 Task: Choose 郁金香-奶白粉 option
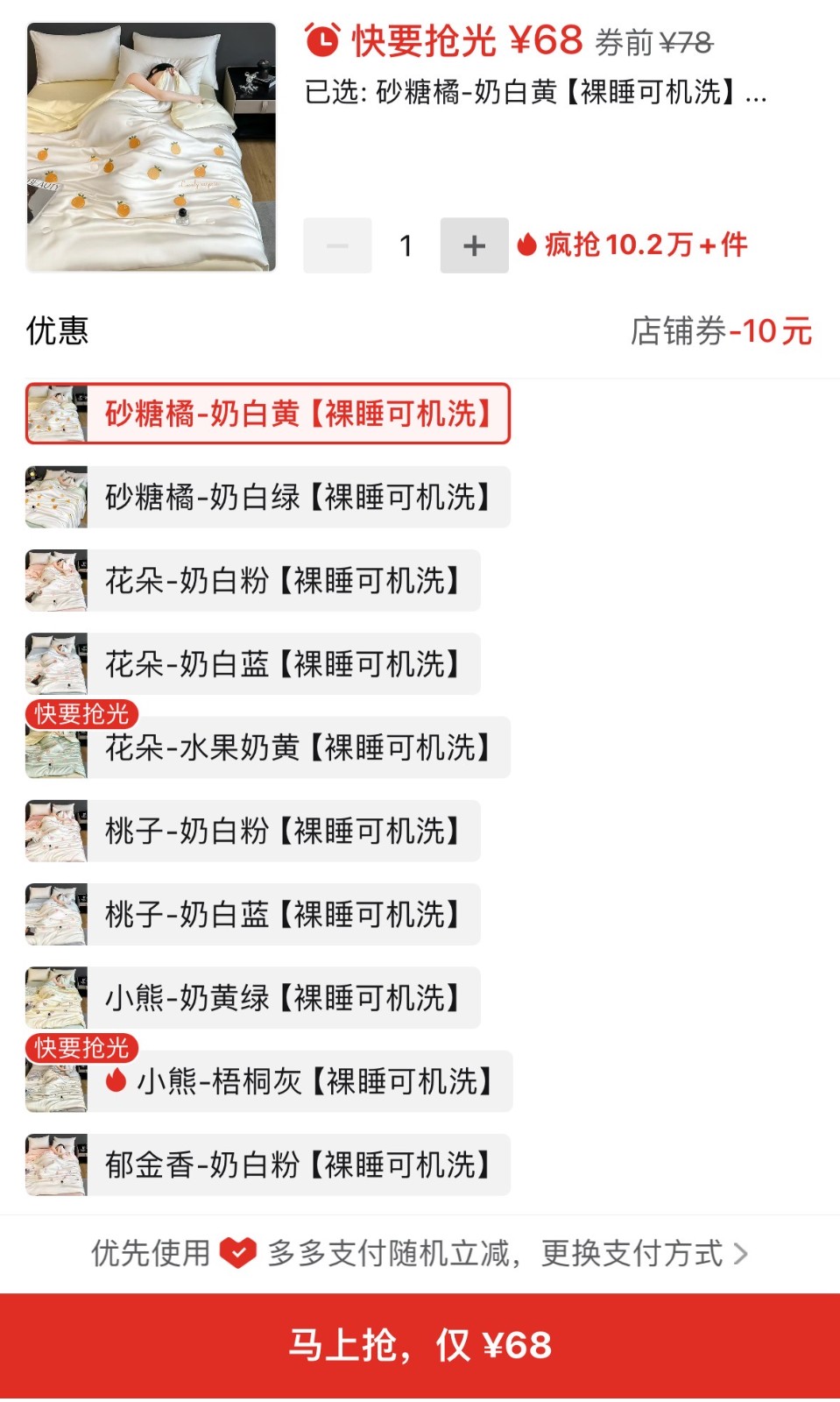click(268, 1165)
